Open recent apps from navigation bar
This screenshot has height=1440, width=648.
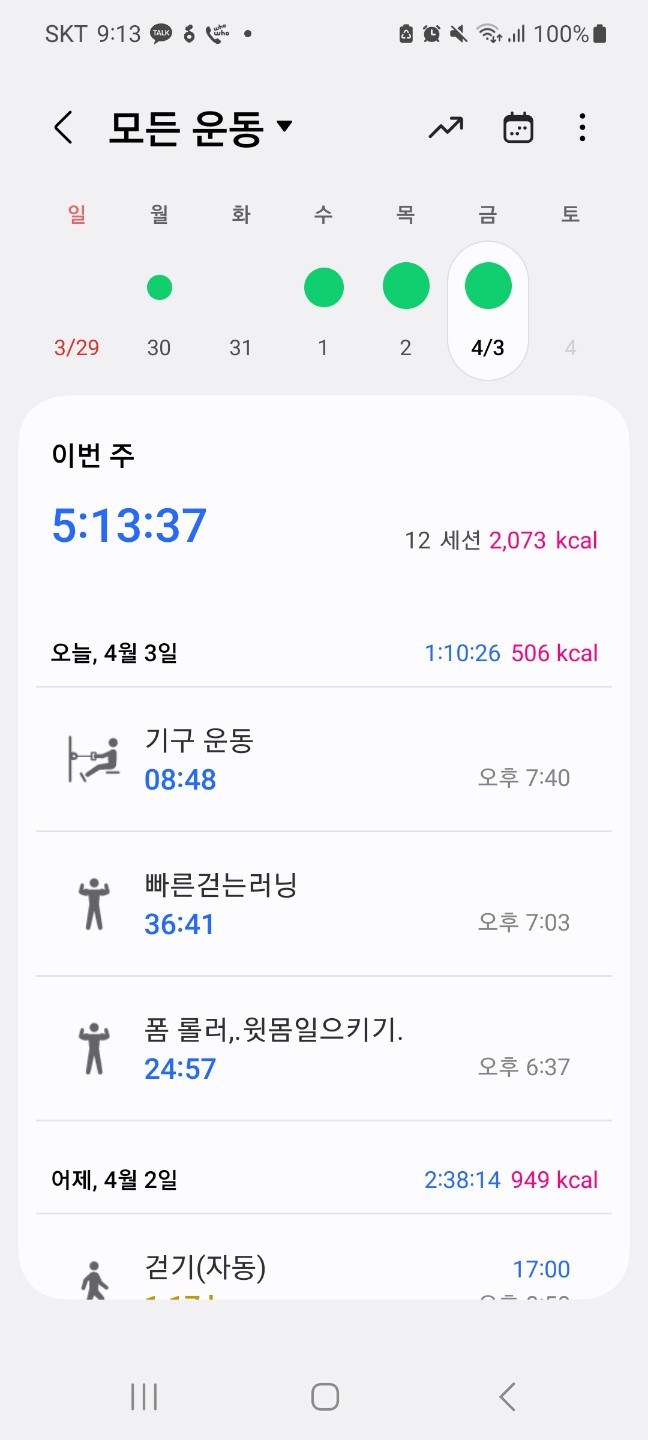click(x=144, y=1397)
